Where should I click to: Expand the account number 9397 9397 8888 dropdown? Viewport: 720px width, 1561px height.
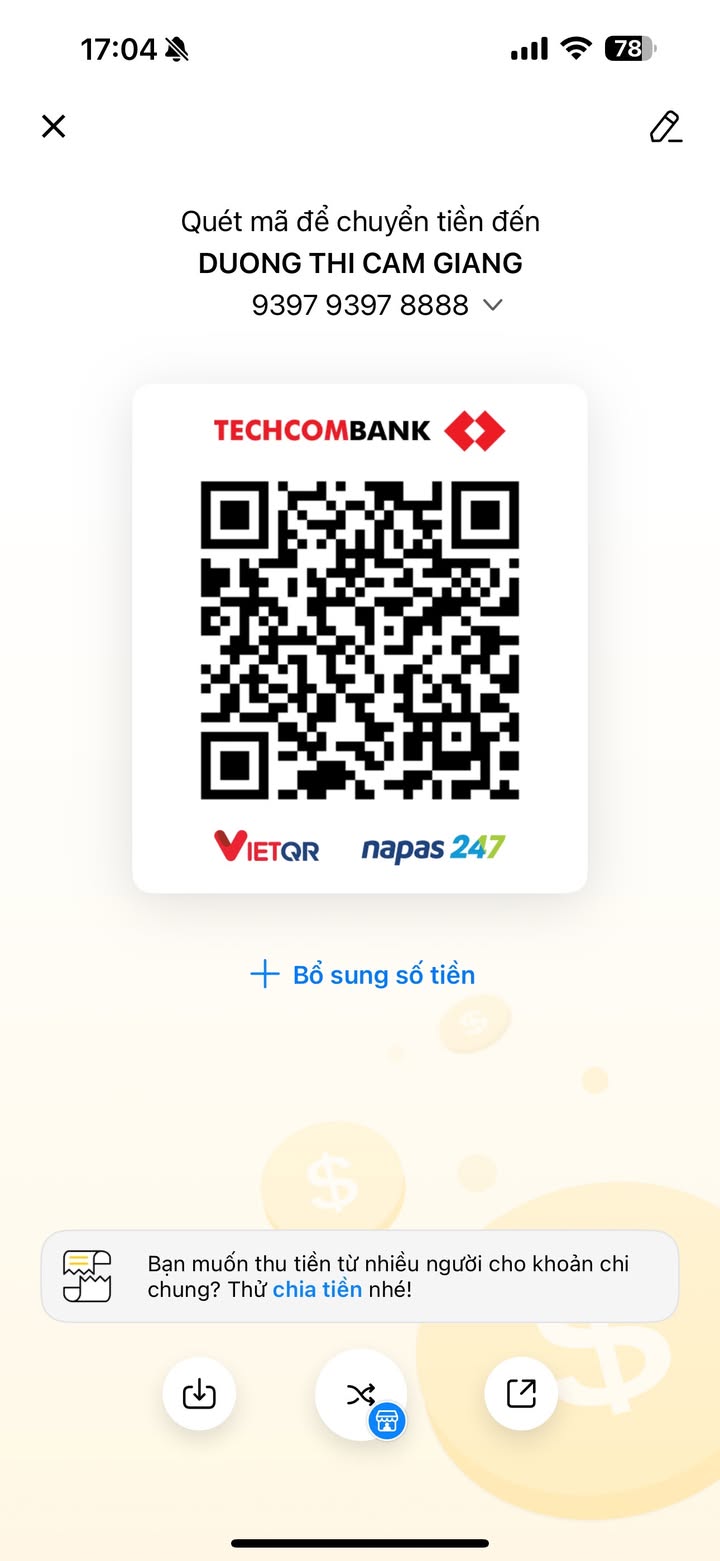492,305
